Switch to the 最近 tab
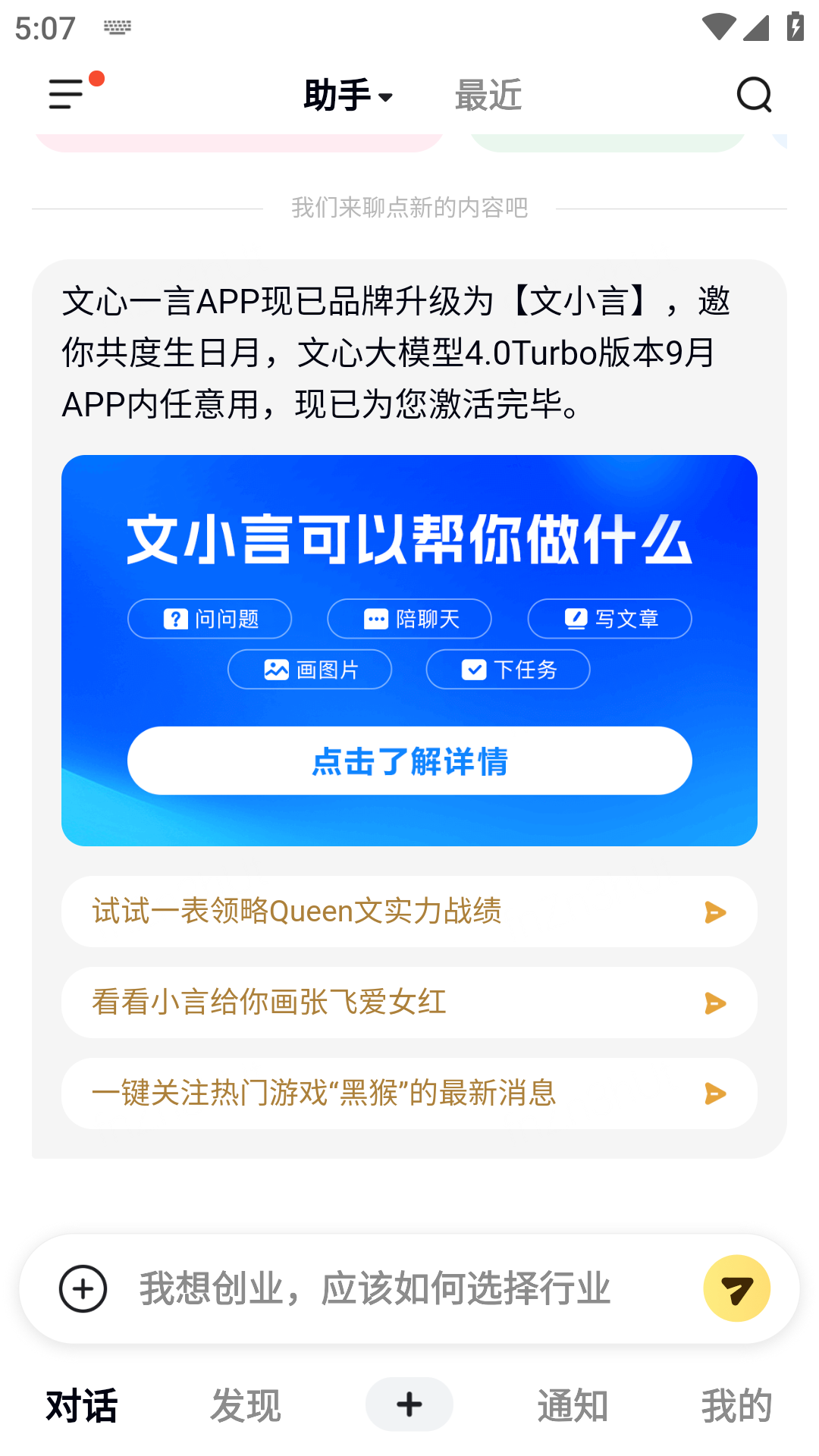This screenshot has height=1456, width=819. coord(488,96)
